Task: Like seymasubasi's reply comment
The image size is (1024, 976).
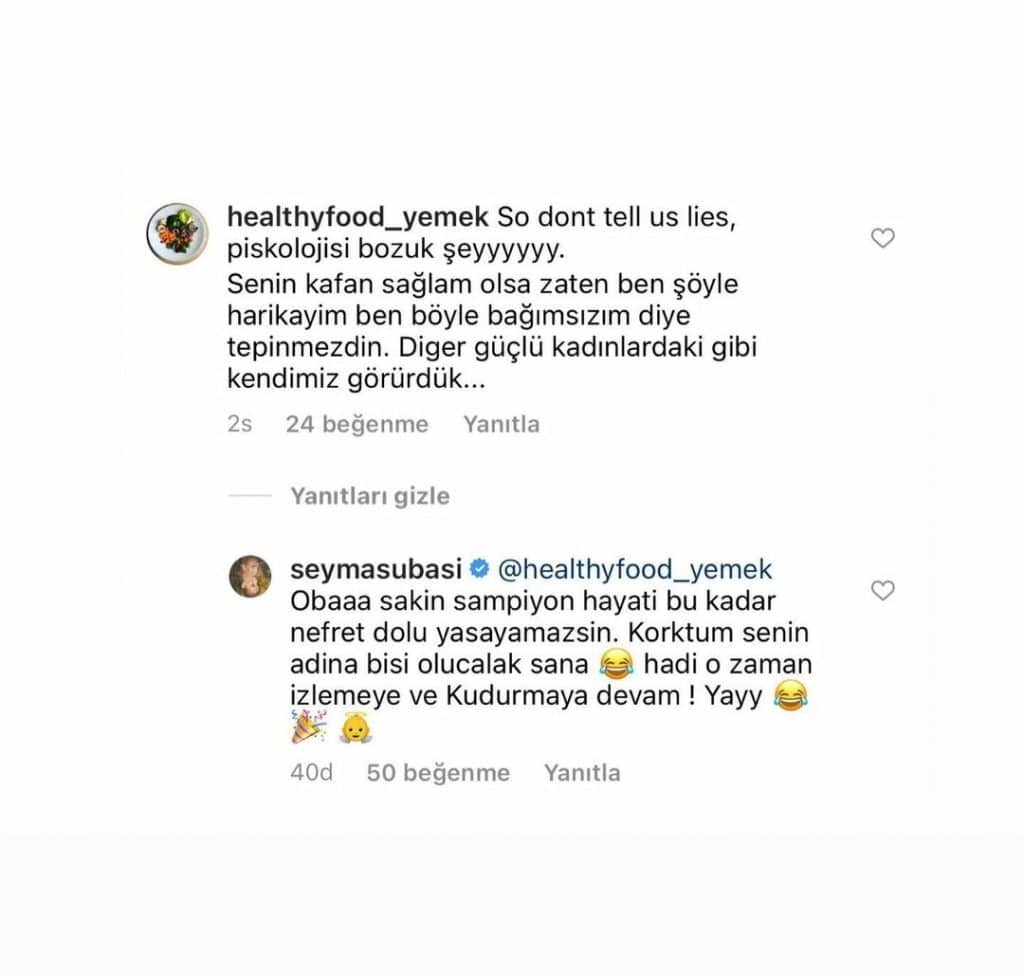Action: click(882, 591)
